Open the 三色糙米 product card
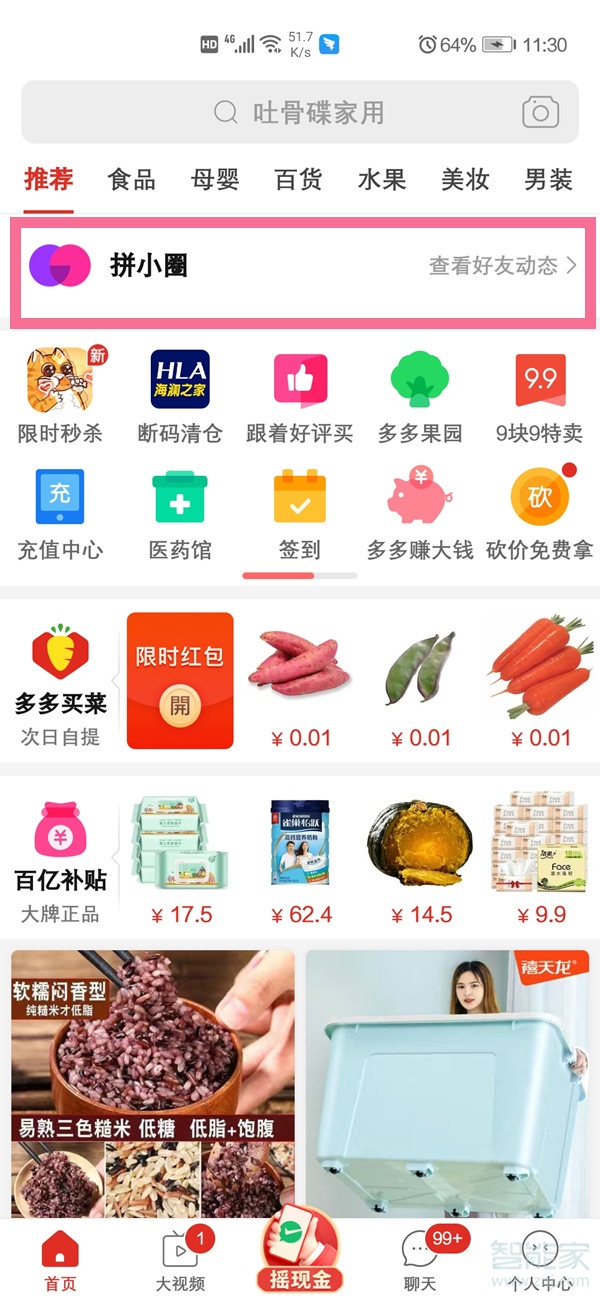The image size is (600, 1300). coord(153,1085)
